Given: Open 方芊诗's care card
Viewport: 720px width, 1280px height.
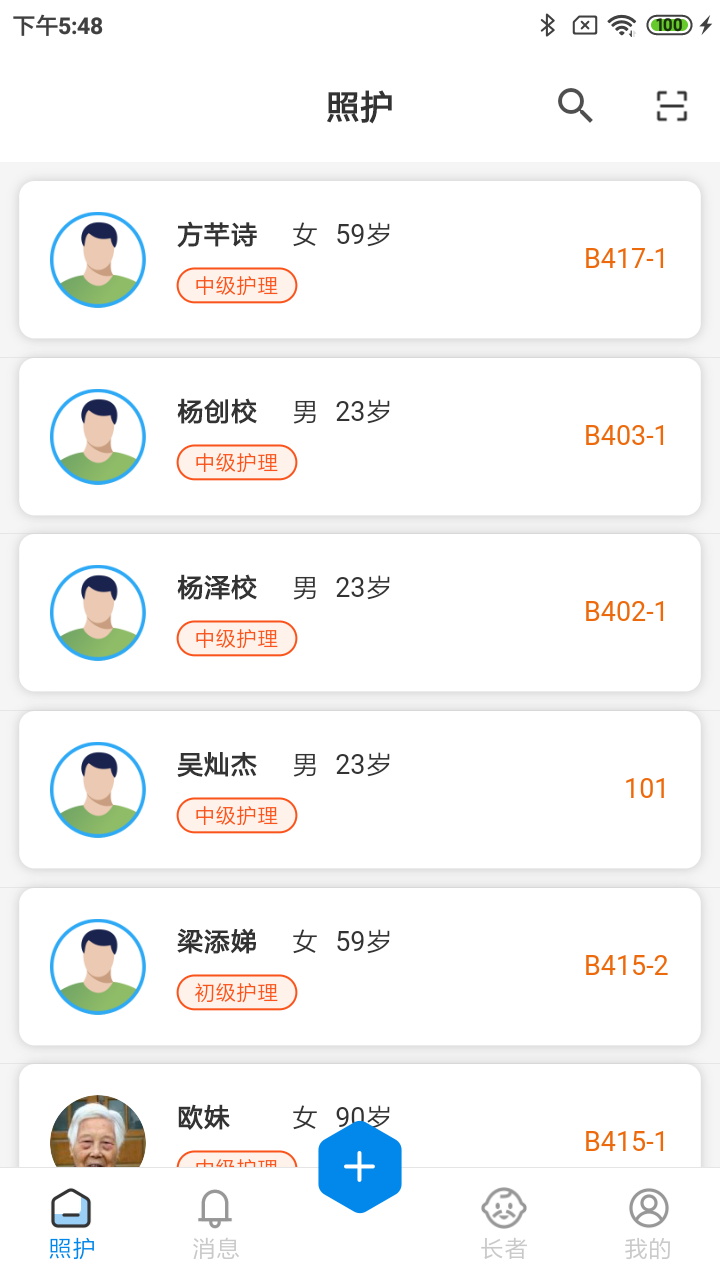Looking at the screenshot, I should click(x=360, y=260).
